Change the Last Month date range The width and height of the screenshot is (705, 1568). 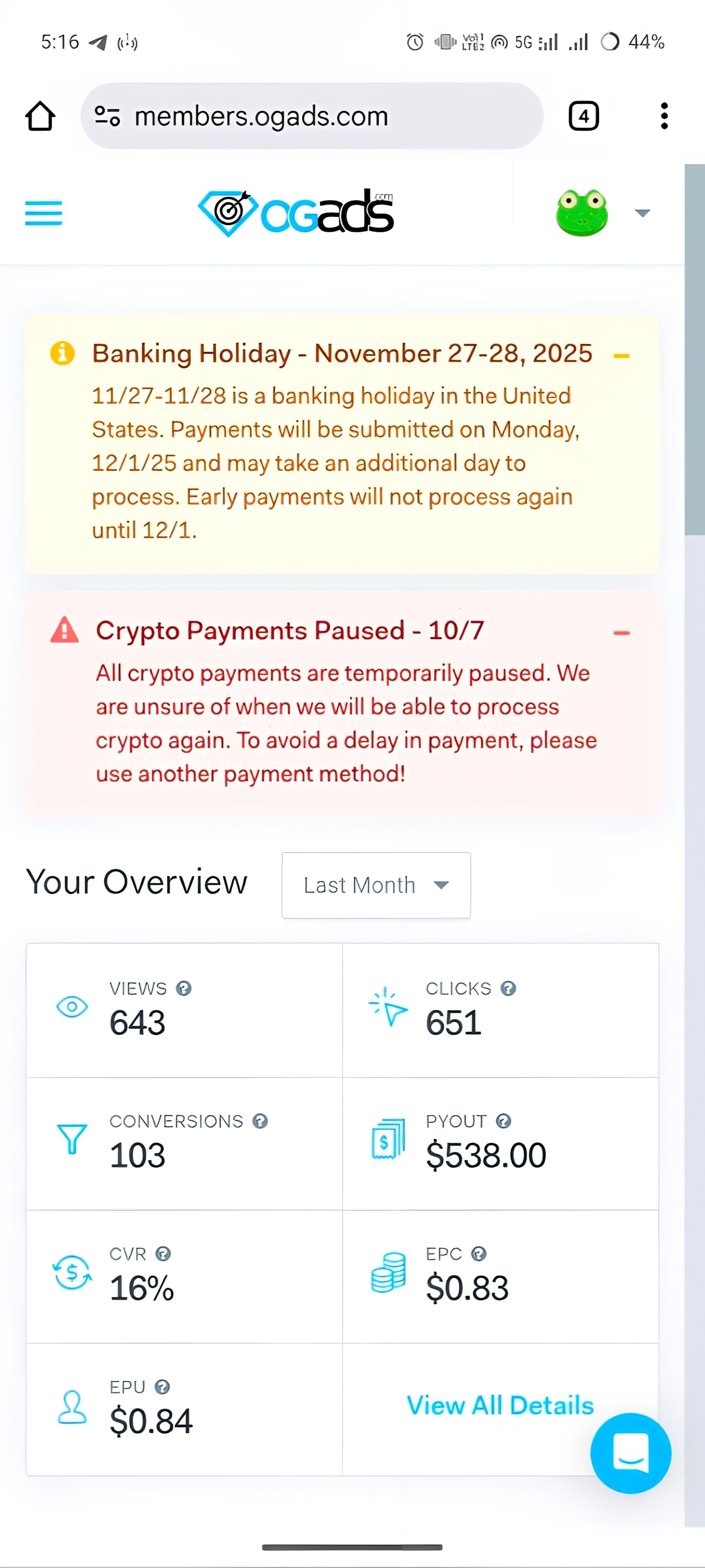(x=376, y=885)
